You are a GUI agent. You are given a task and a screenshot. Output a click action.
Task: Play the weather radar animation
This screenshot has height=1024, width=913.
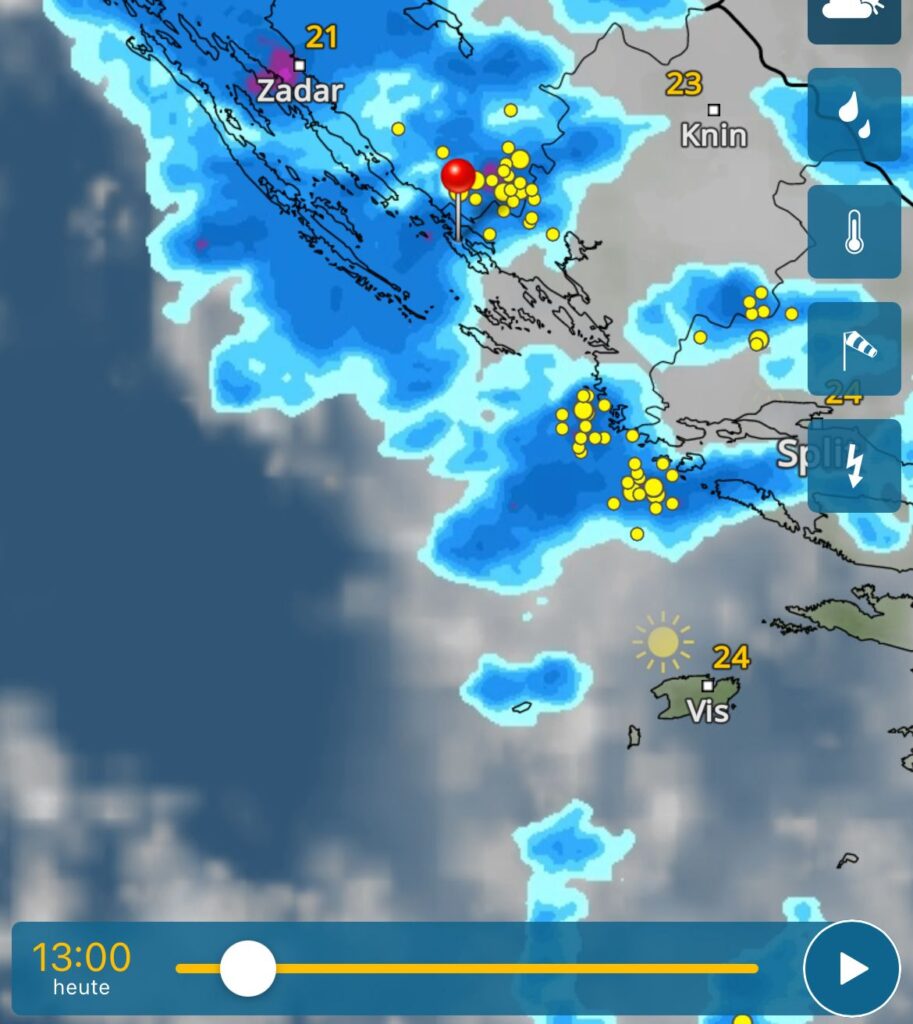click(x=852, y=968)
